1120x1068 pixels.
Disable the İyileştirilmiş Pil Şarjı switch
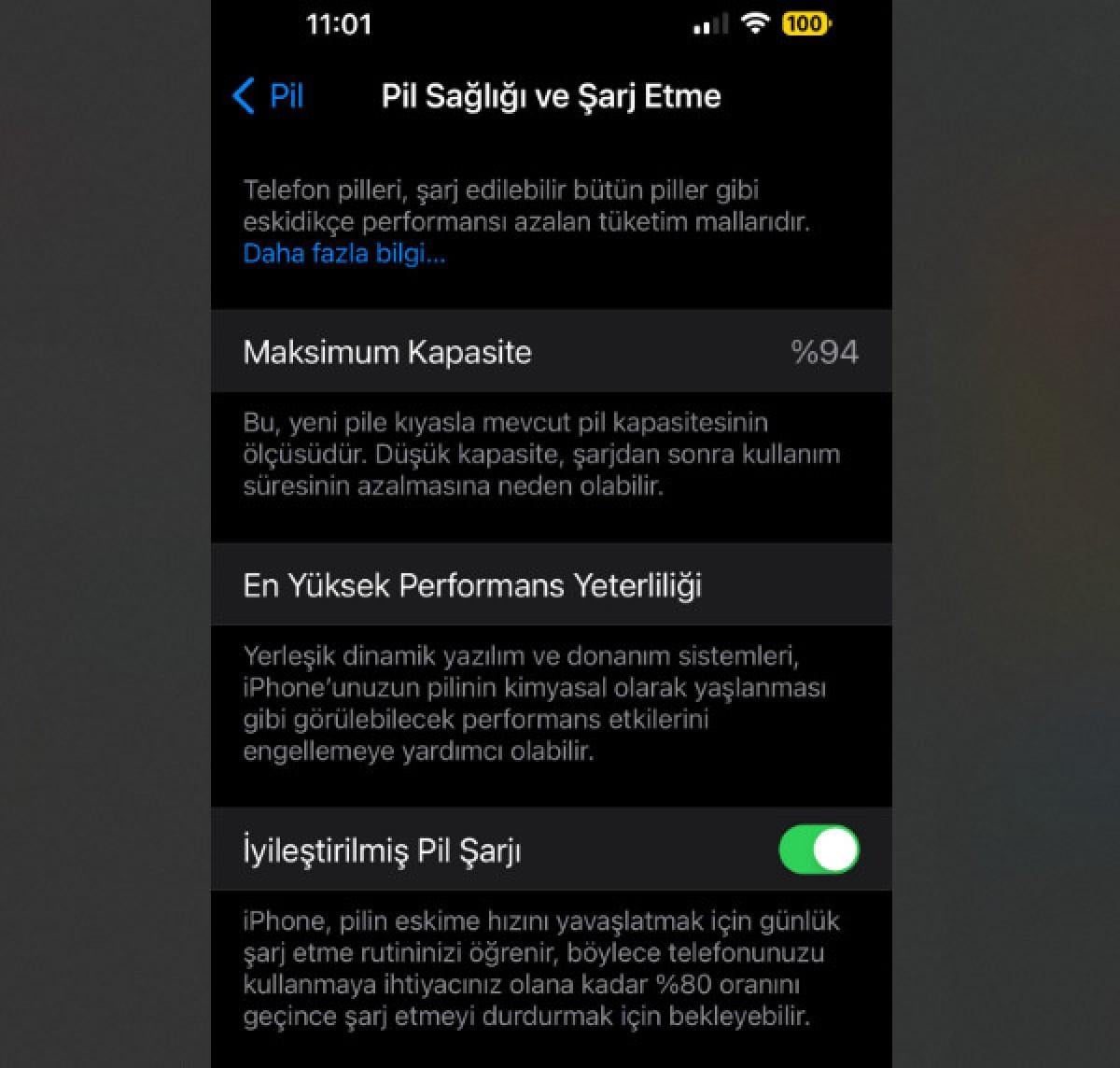pos(819,850)
